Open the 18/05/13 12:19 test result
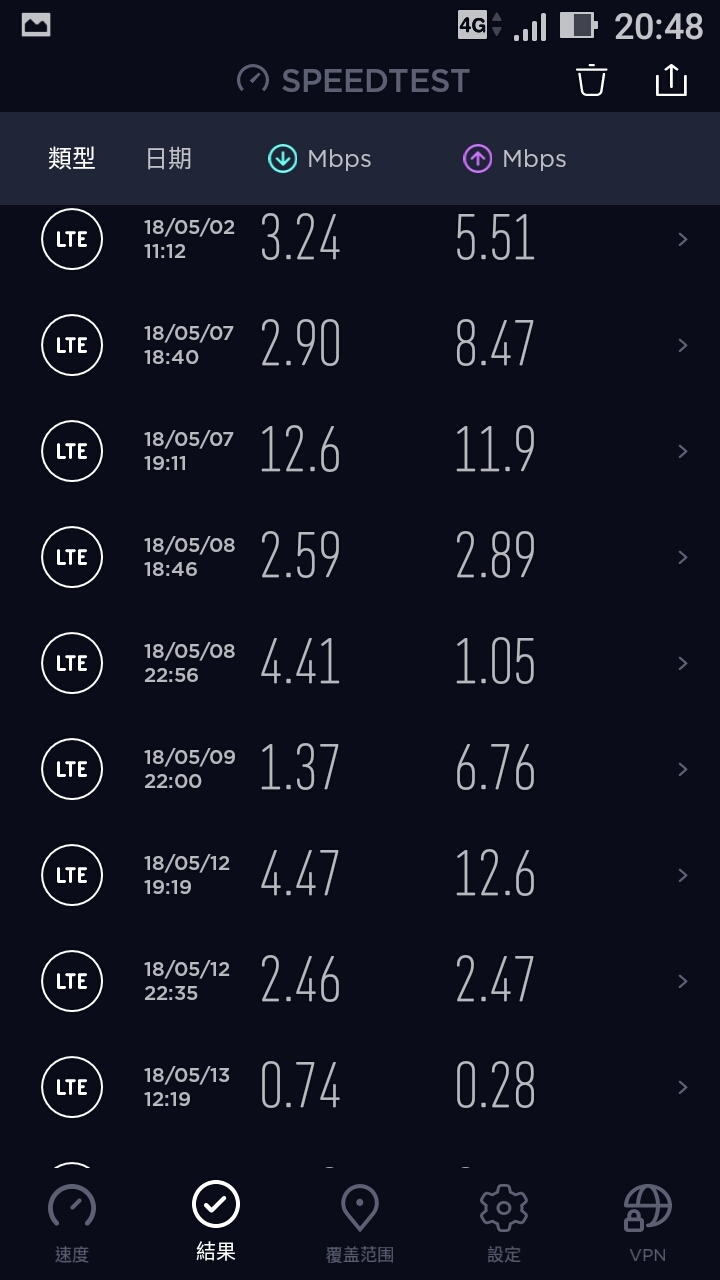The width and height of the screenshot is (720, 1280). click(360, 1087)
